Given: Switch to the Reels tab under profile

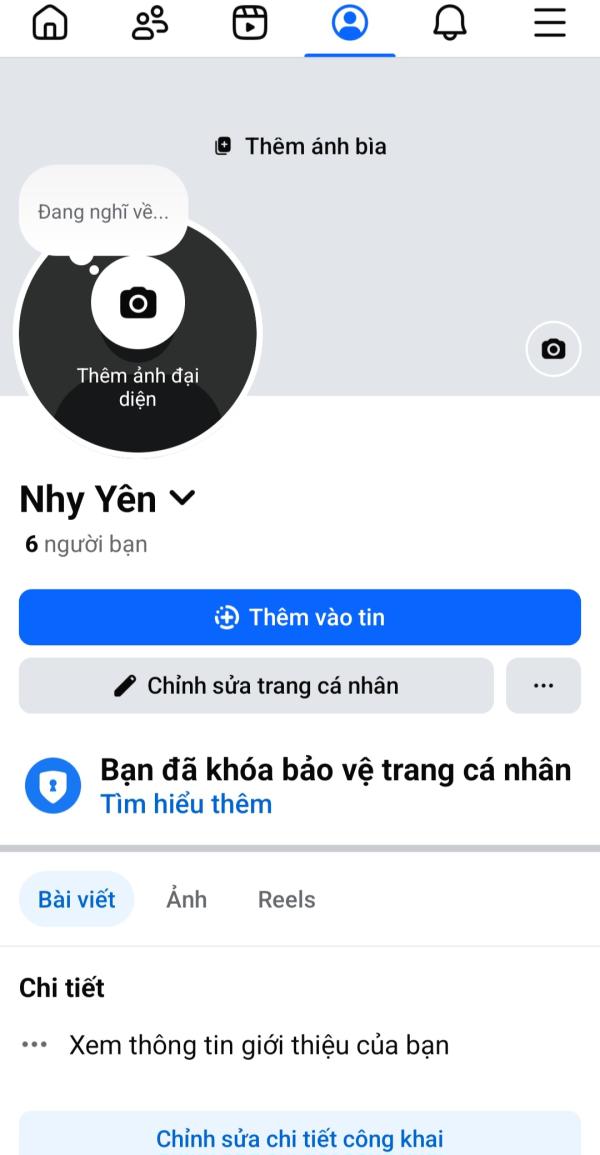Looking at the screenshot, I should [286, 899].
